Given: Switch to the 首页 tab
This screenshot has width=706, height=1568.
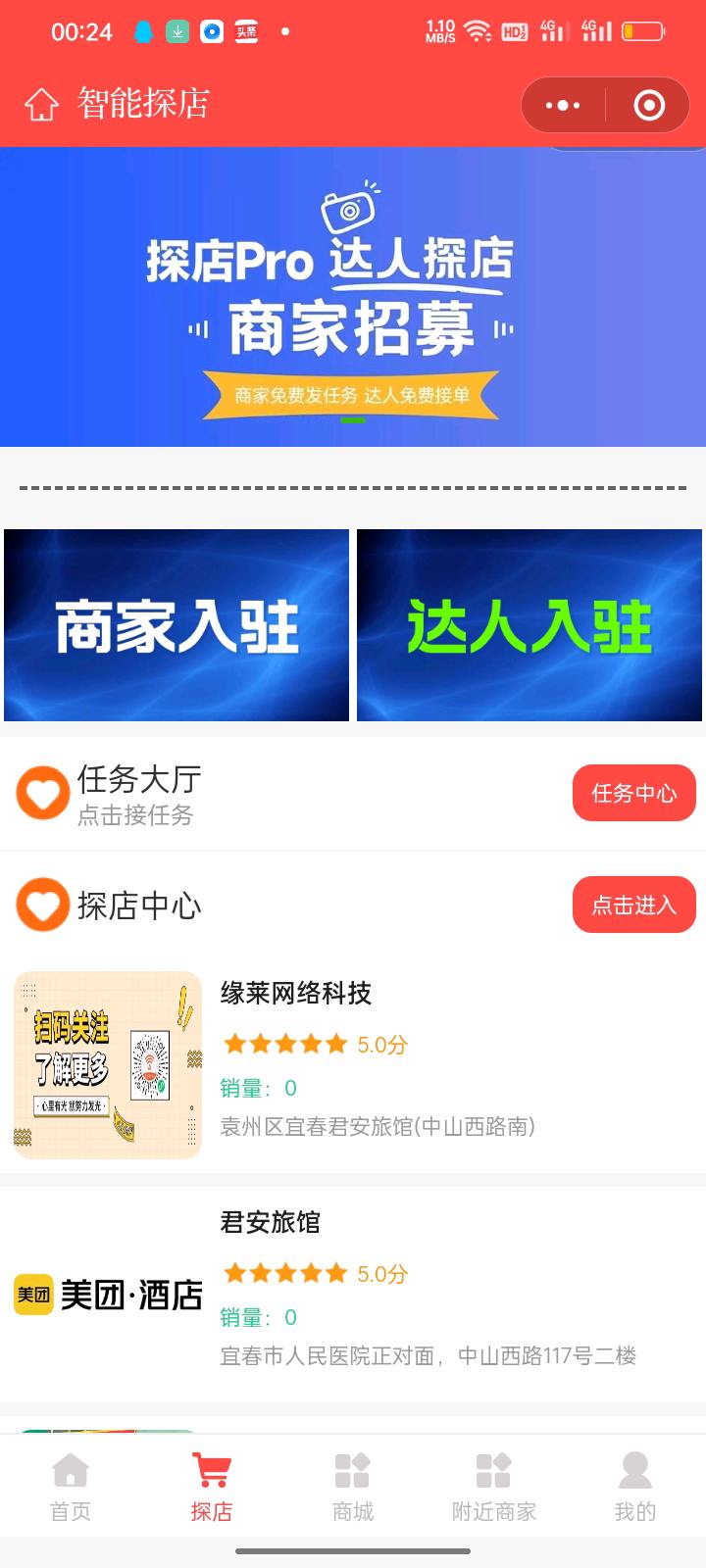Looking at the screenshot, I should (x=71, y=1488).
